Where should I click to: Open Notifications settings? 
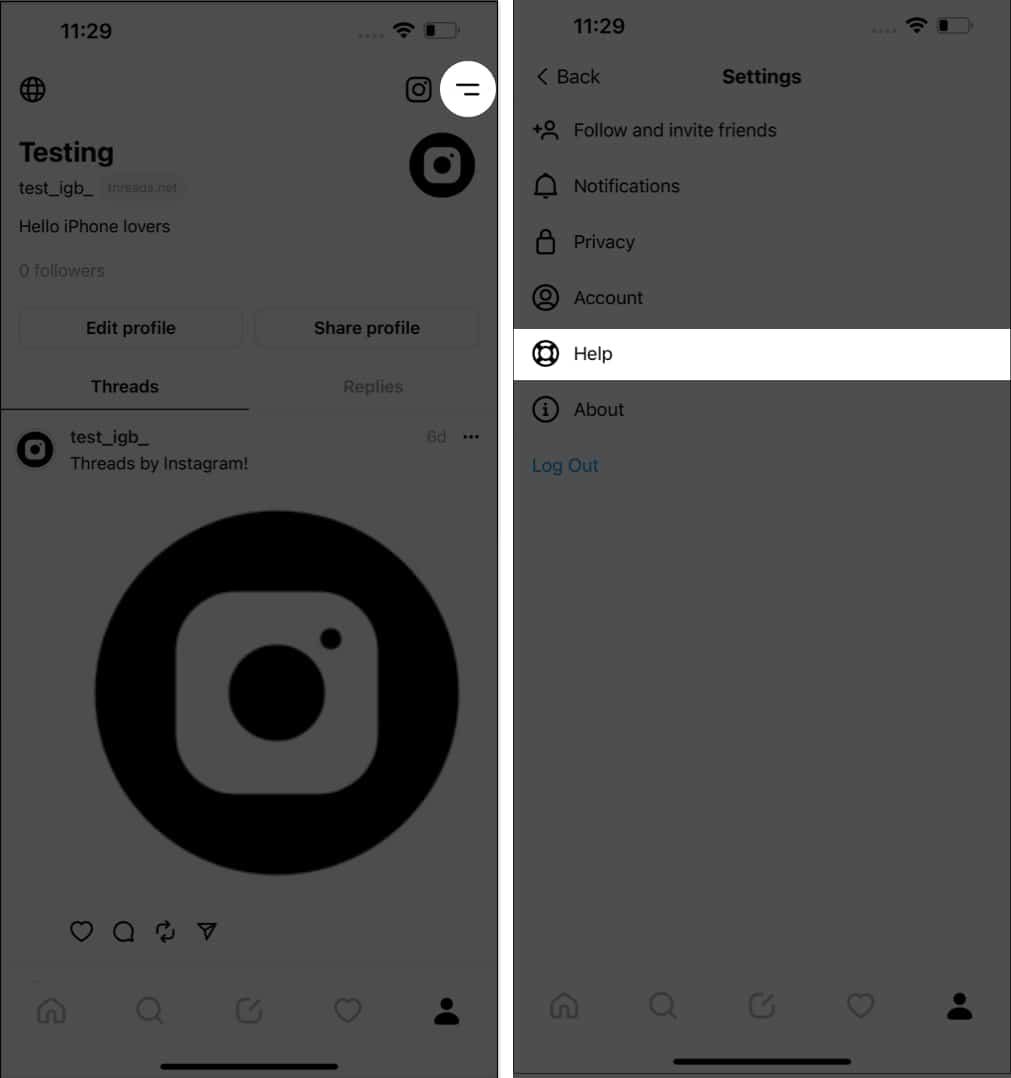click(626, 186)
